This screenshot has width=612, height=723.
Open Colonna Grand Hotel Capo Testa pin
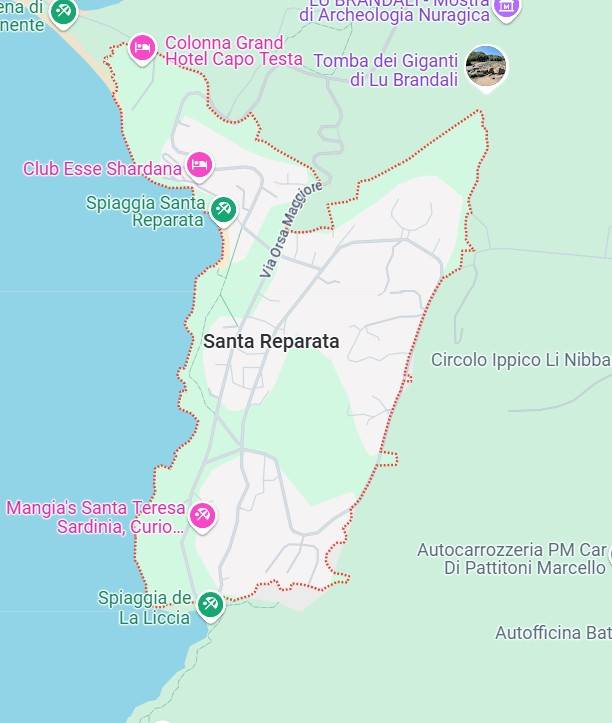tap(143, 47)
